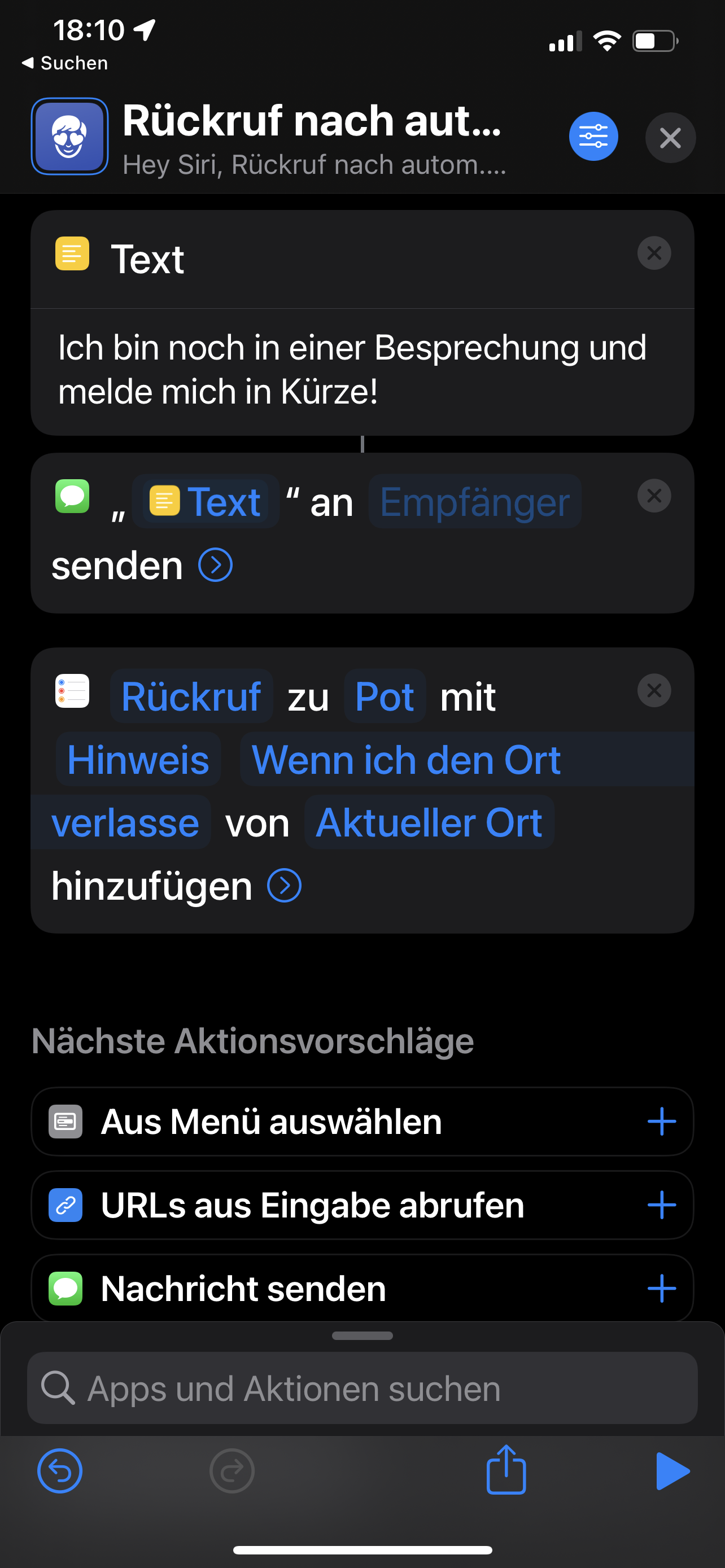Remove the Text action
This screenshot has height=1568, width=725.
(x=654, y=253)
